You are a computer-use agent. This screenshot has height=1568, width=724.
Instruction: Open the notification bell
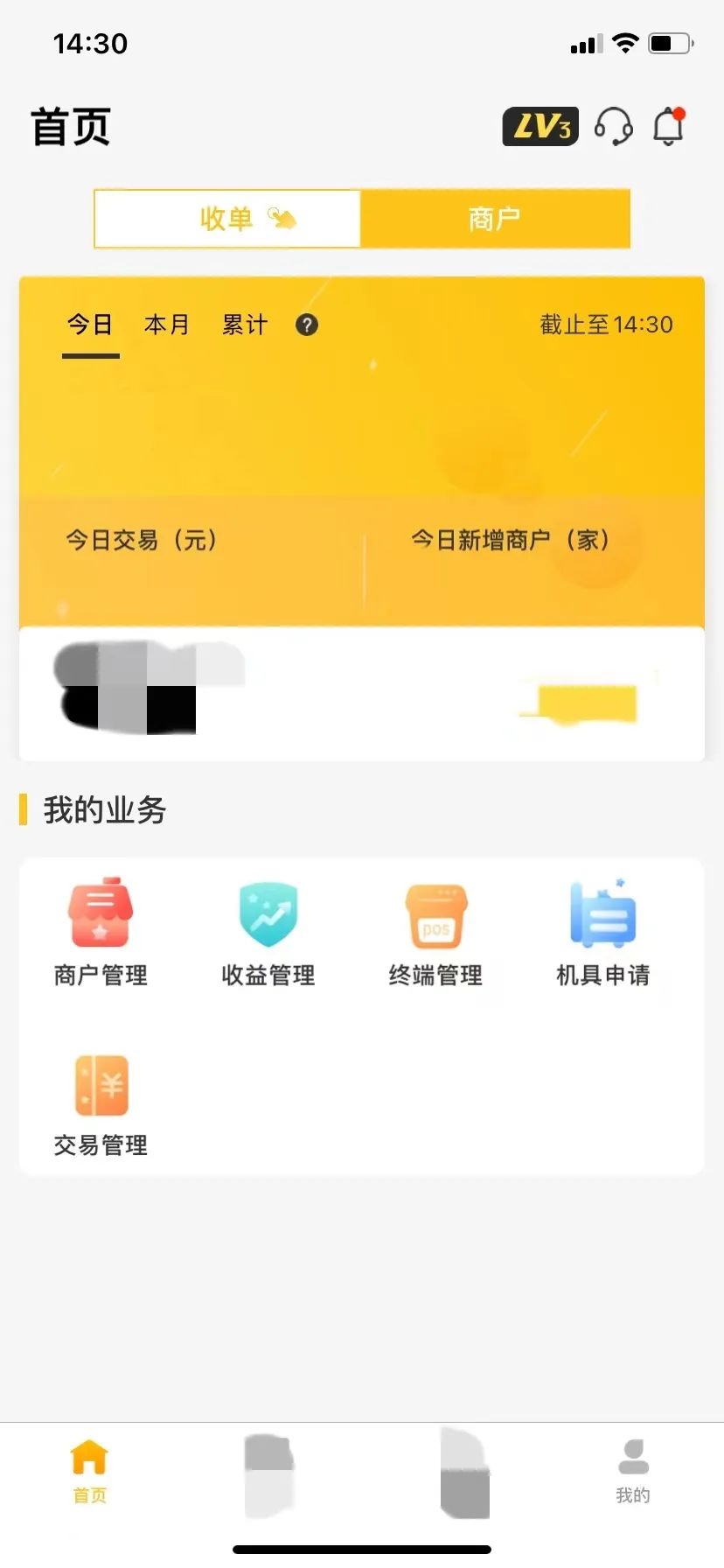tap(669, 127)
